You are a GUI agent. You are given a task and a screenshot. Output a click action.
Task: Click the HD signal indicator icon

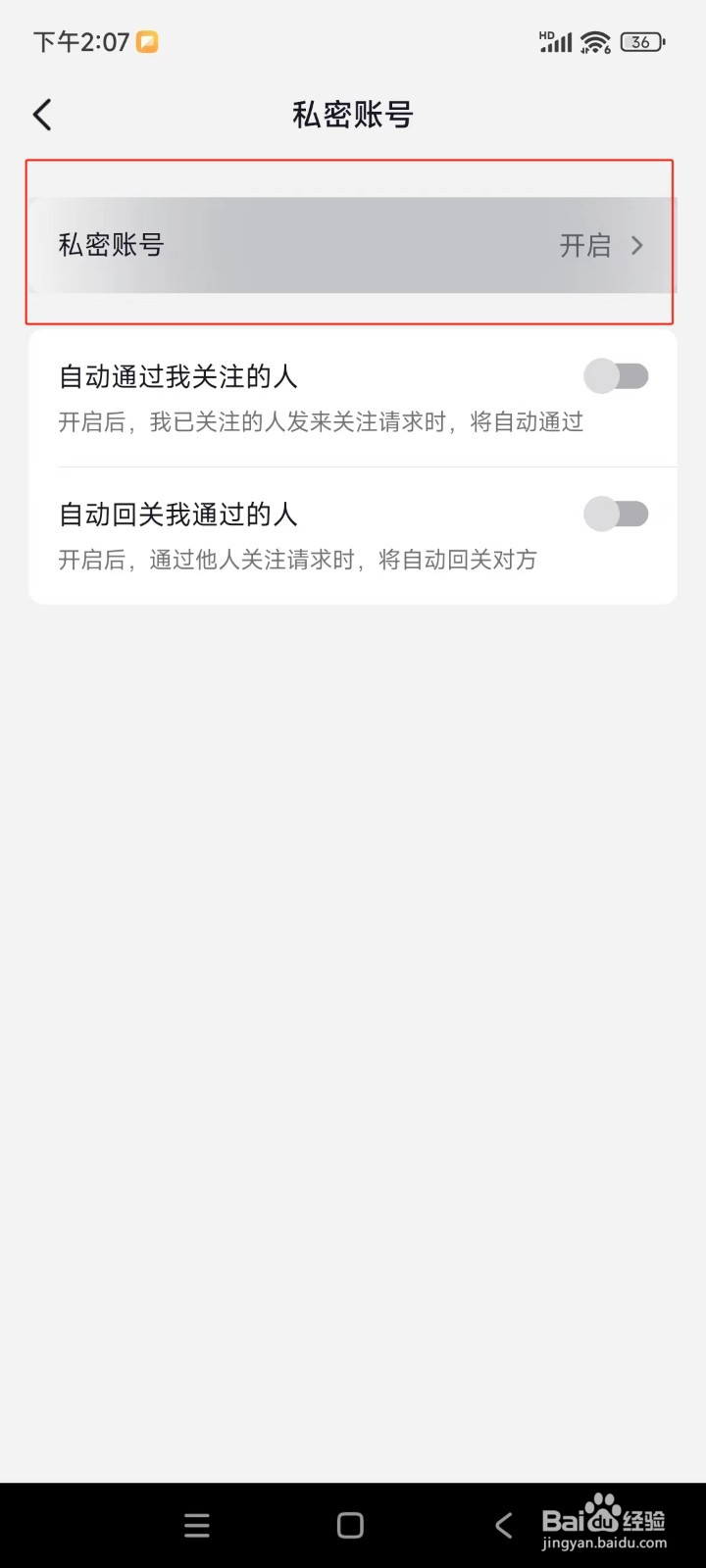click(x=555, y=41)
